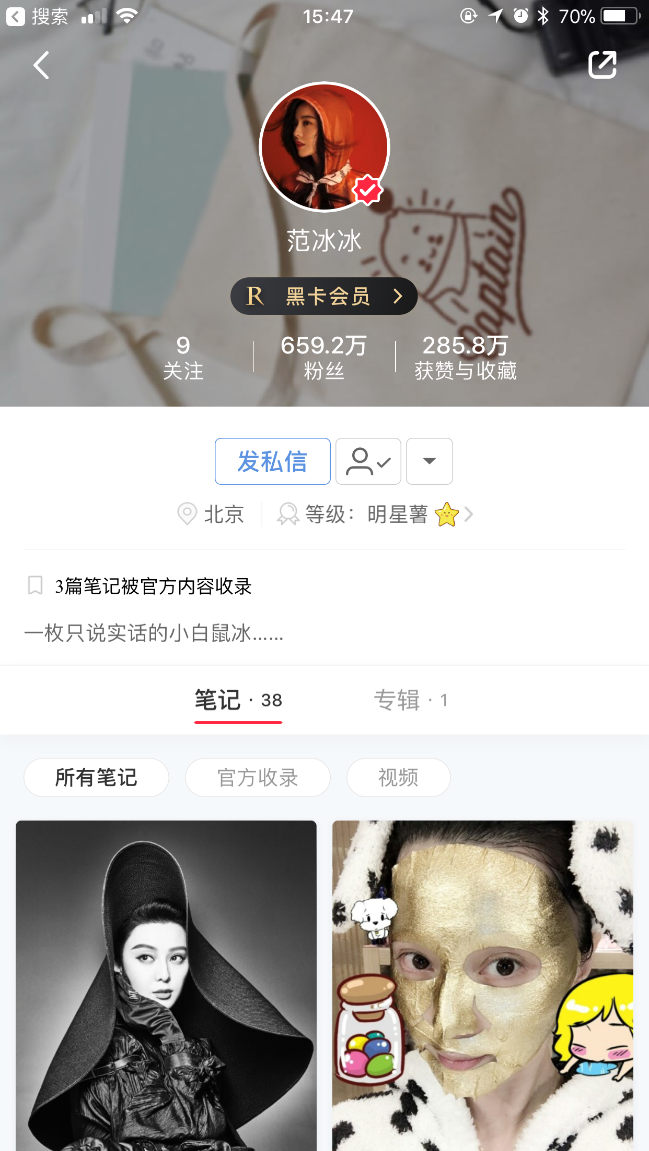Return to 搜索 via status bar breadcrumb
This screenshot has height=1151, width=649.
(x=38, y=16)
